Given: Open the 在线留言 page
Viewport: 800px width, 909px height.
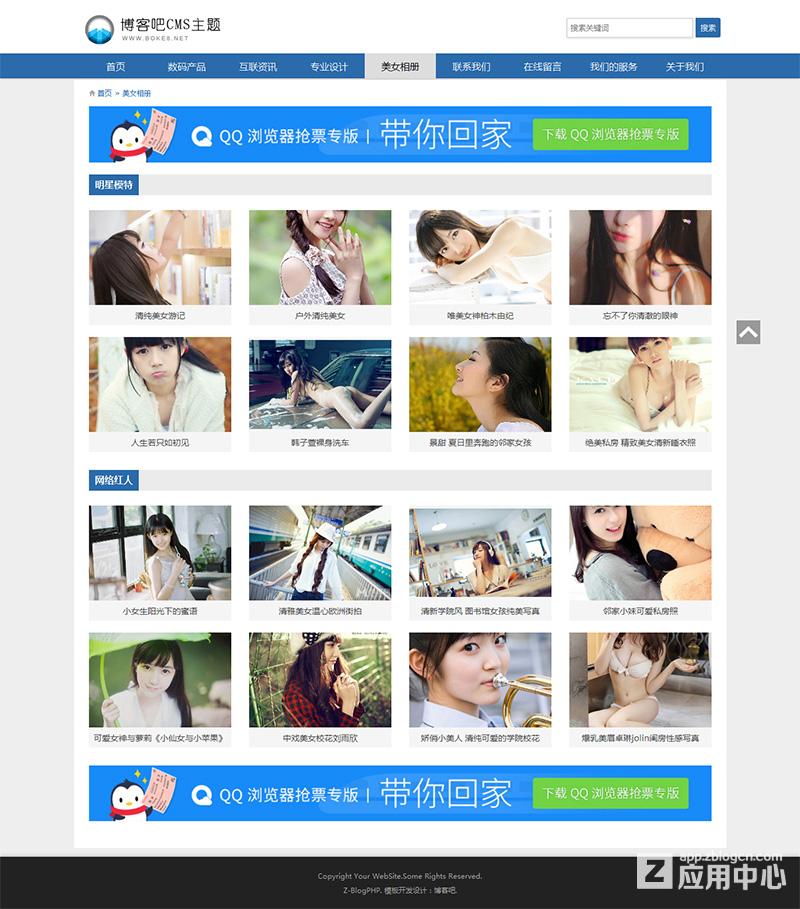Looking at the screenshot, I should click(542, 67).
